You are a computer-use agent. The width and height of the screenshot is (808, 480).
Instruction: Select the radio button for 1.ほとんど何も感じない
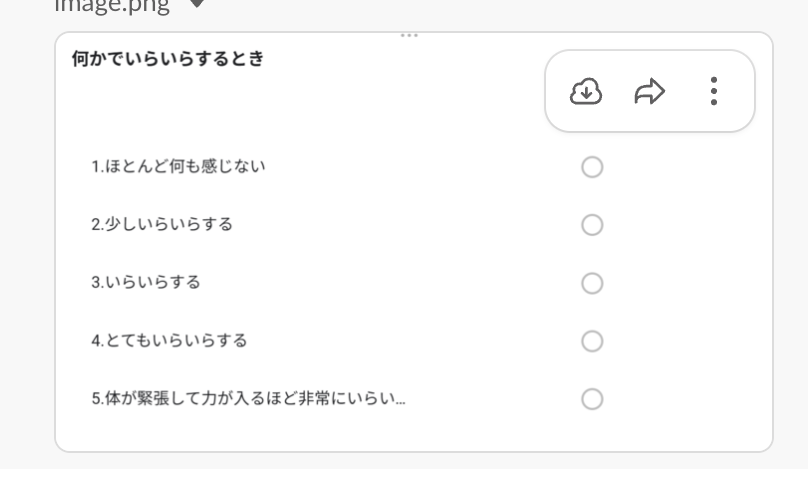(x=592, y=167)
